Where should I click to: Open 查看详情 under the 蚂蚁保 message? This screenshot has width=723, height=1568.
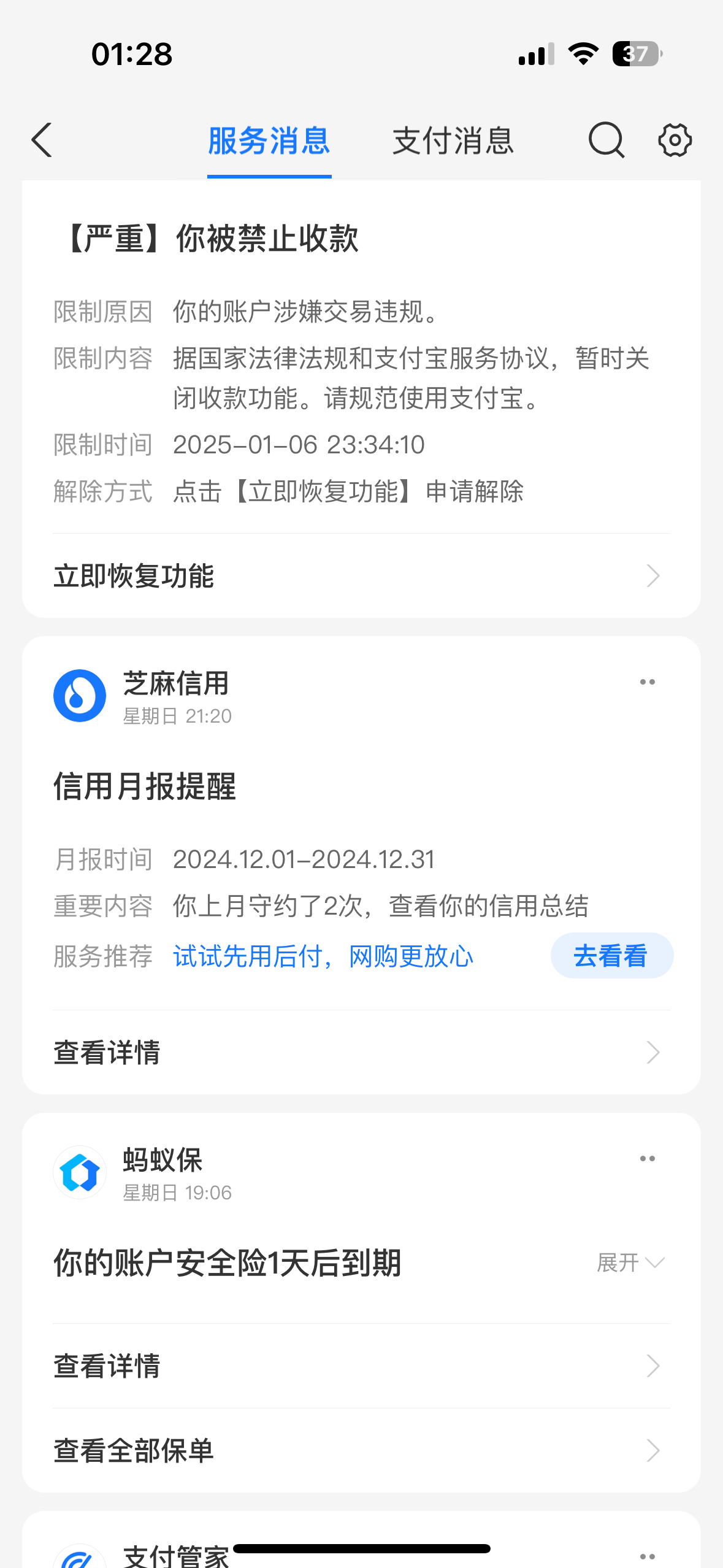tap(361, 1366)
